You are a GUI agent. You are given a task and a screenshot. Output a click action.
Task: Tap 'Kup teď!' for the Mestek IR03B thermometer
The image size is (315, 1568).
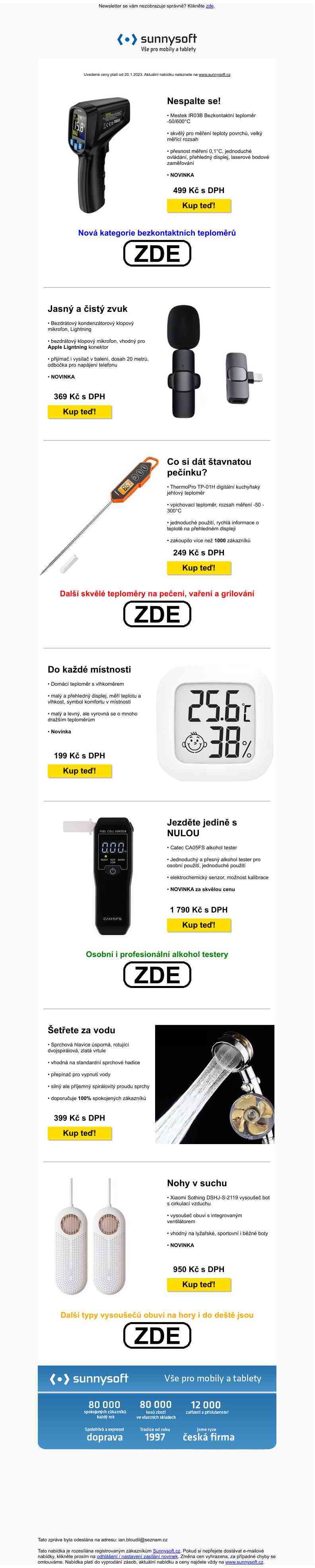point(198,206)
